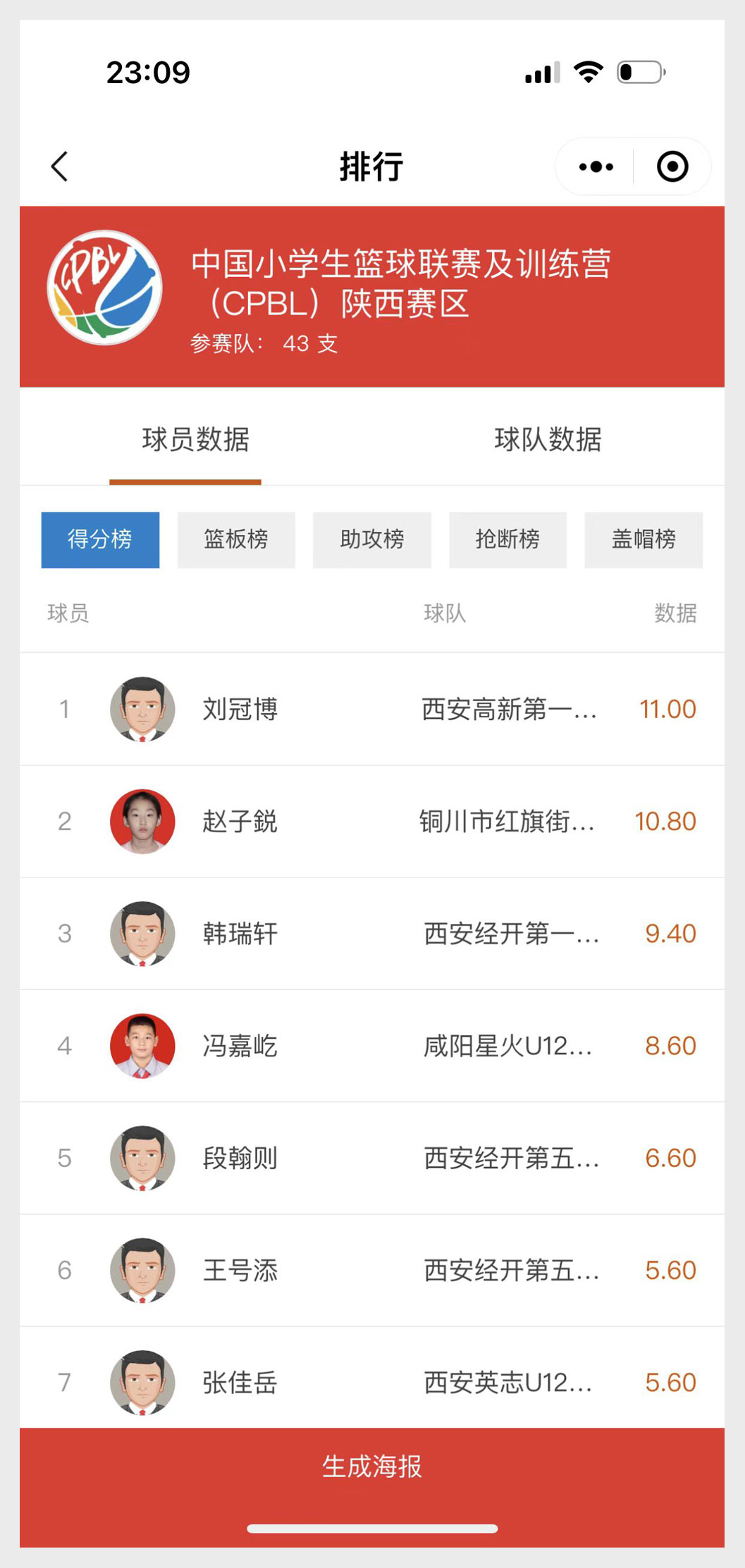The height and width of the screenshot is (1568, 745).
Task: Go back using the back arrow
Action: pos(60,167)
